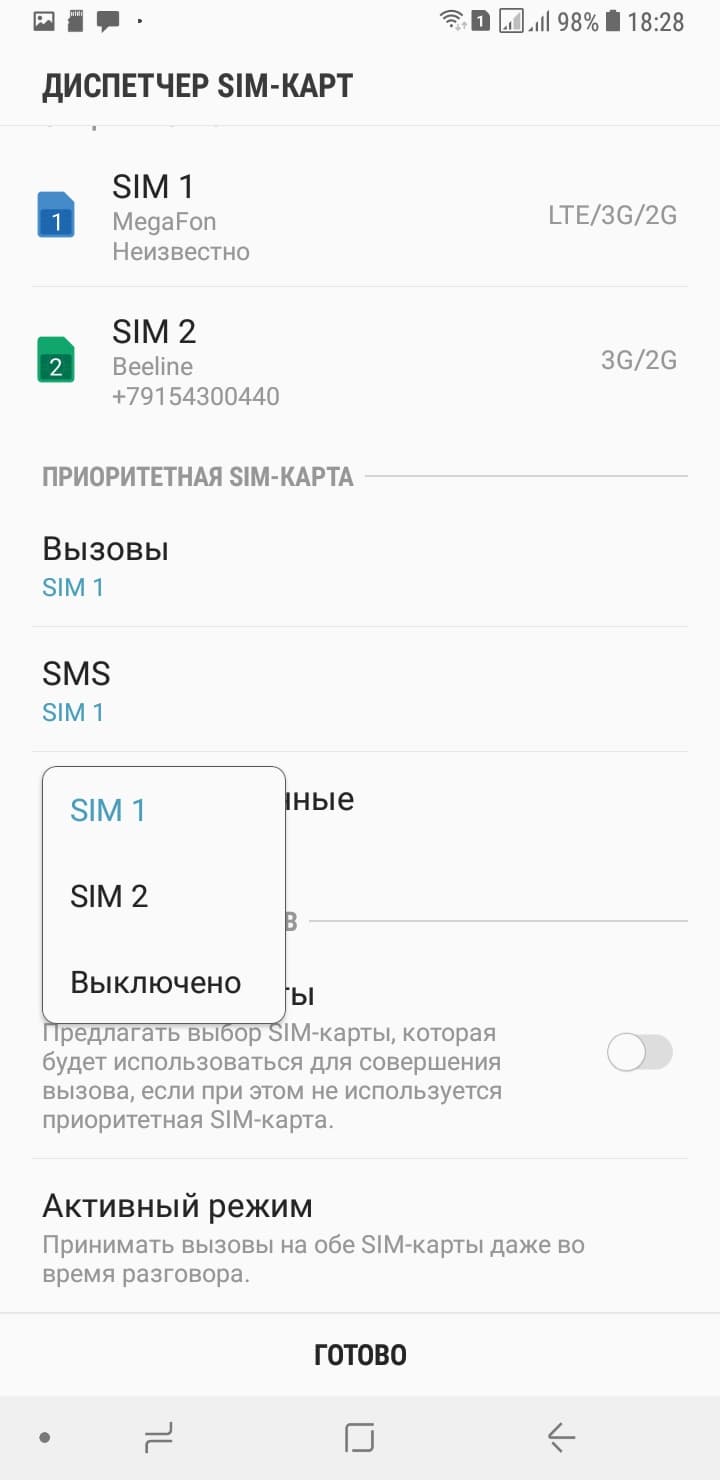Change preferred SIM for SMS
720x1480 pixels.
(x=360, y=690)
